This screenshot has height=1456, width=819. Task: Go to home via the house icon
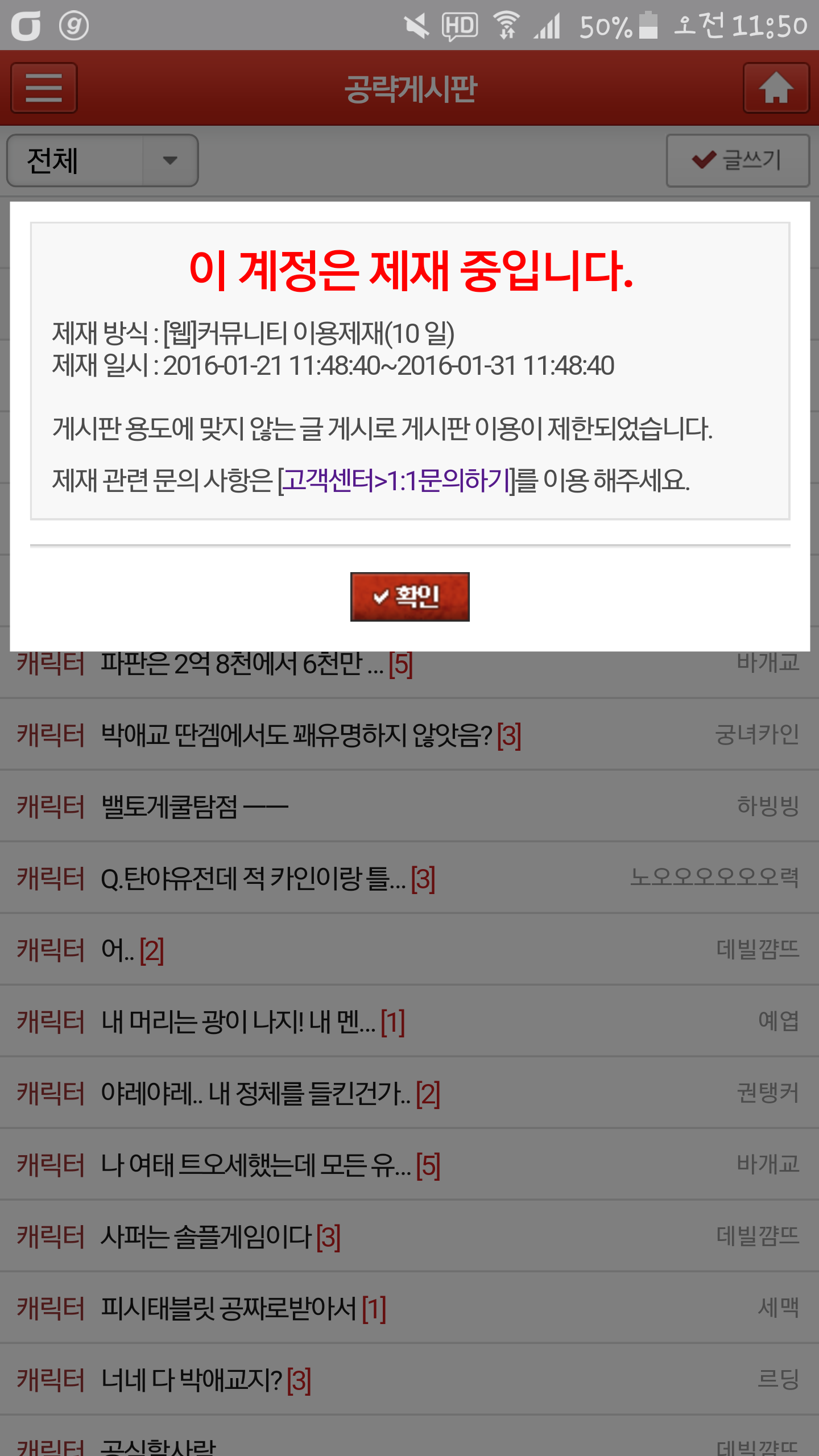click(x=776, y=88)
